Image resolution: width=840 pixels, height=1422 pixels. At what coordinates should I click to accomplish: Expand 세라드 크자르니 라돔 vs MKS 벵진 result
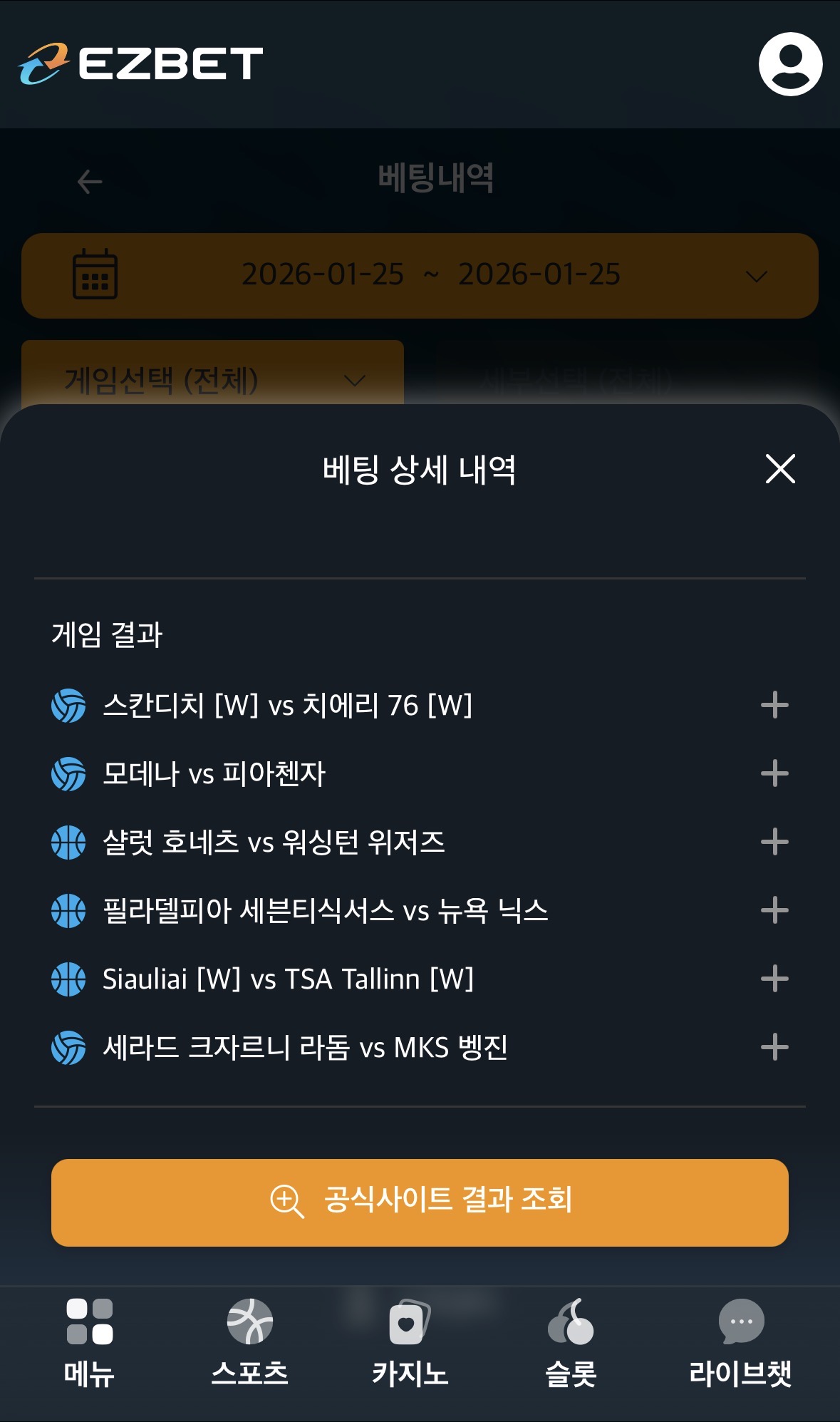[x=774, y=1047]
